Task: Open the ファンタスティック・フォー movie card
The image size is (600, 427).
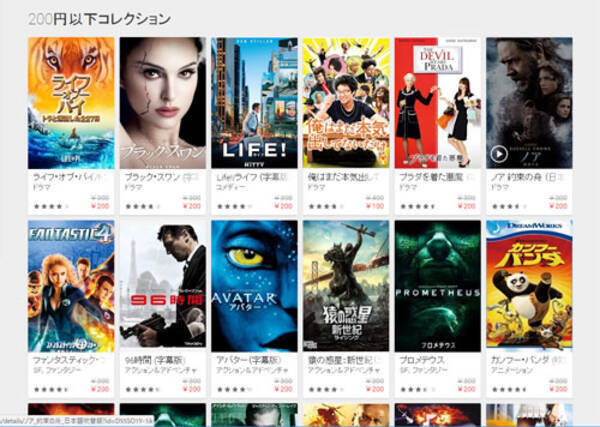Action: [x=71, y=286]
